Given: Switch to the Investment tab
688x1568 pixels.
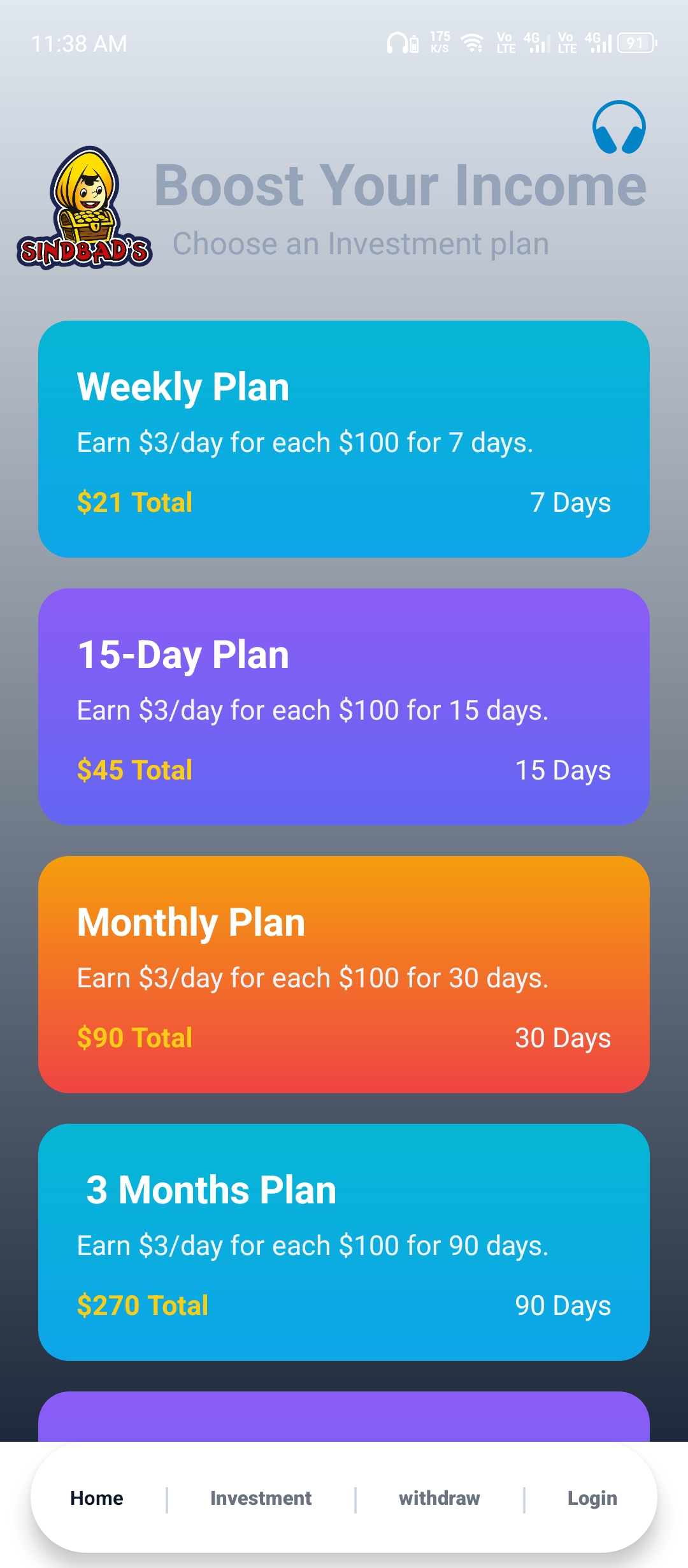Looking at the screenshot, I should pyautogui.click(x=260, y=1498).
